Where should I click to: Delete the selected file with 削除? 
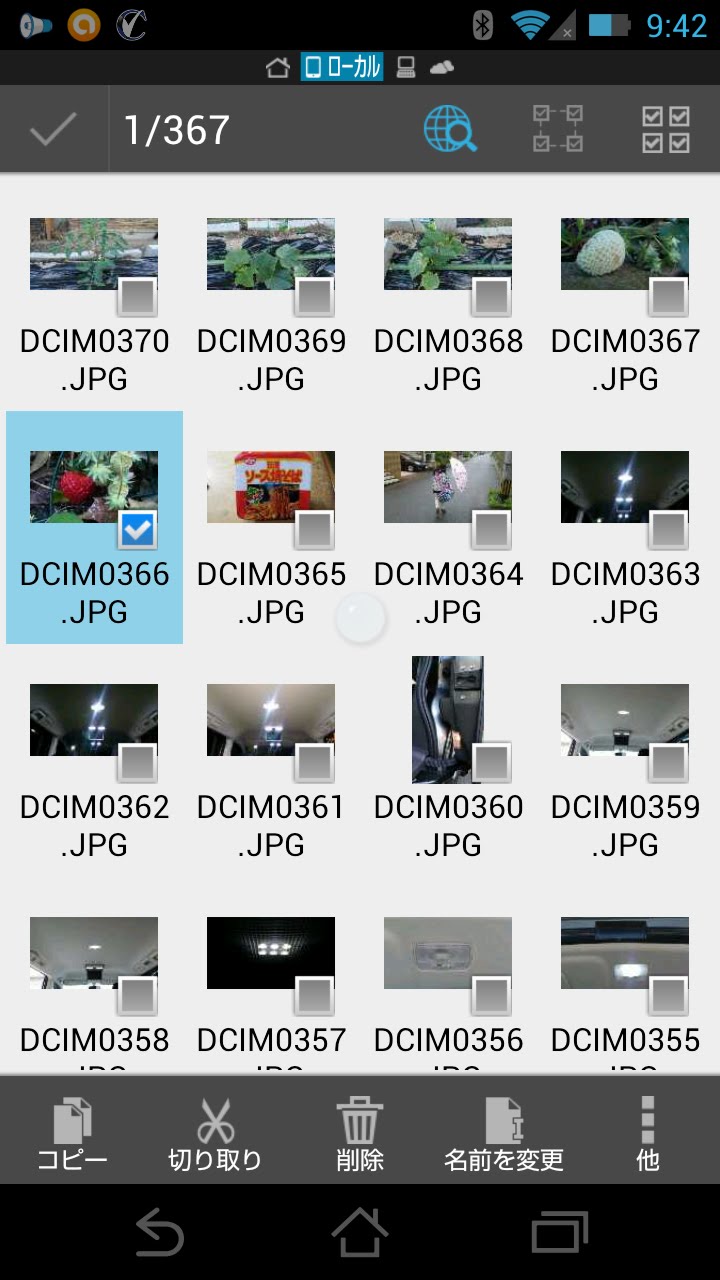point(360,1133)
